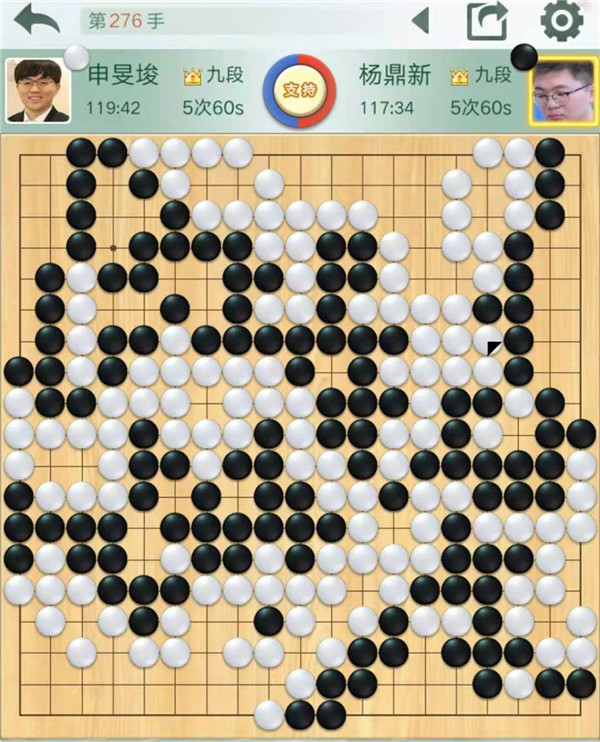Viewport: 600px width, 742px height.
Task: Tap the 支持 support button
Action: click(293, 90)
